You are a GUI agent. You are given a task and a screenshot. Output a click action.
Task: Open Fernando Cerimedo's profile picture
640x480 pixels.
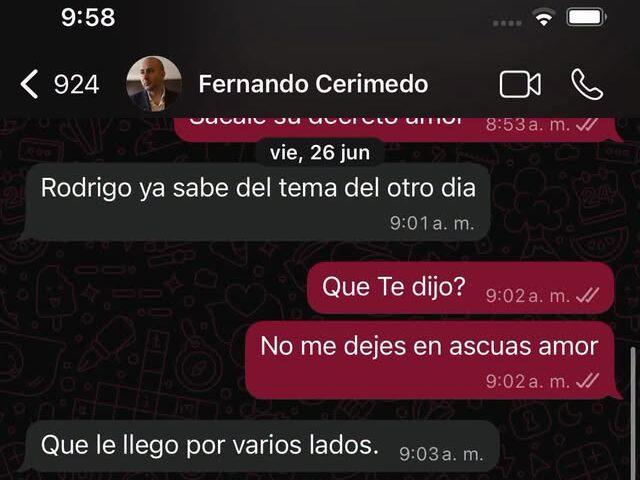tap(154, 84)
